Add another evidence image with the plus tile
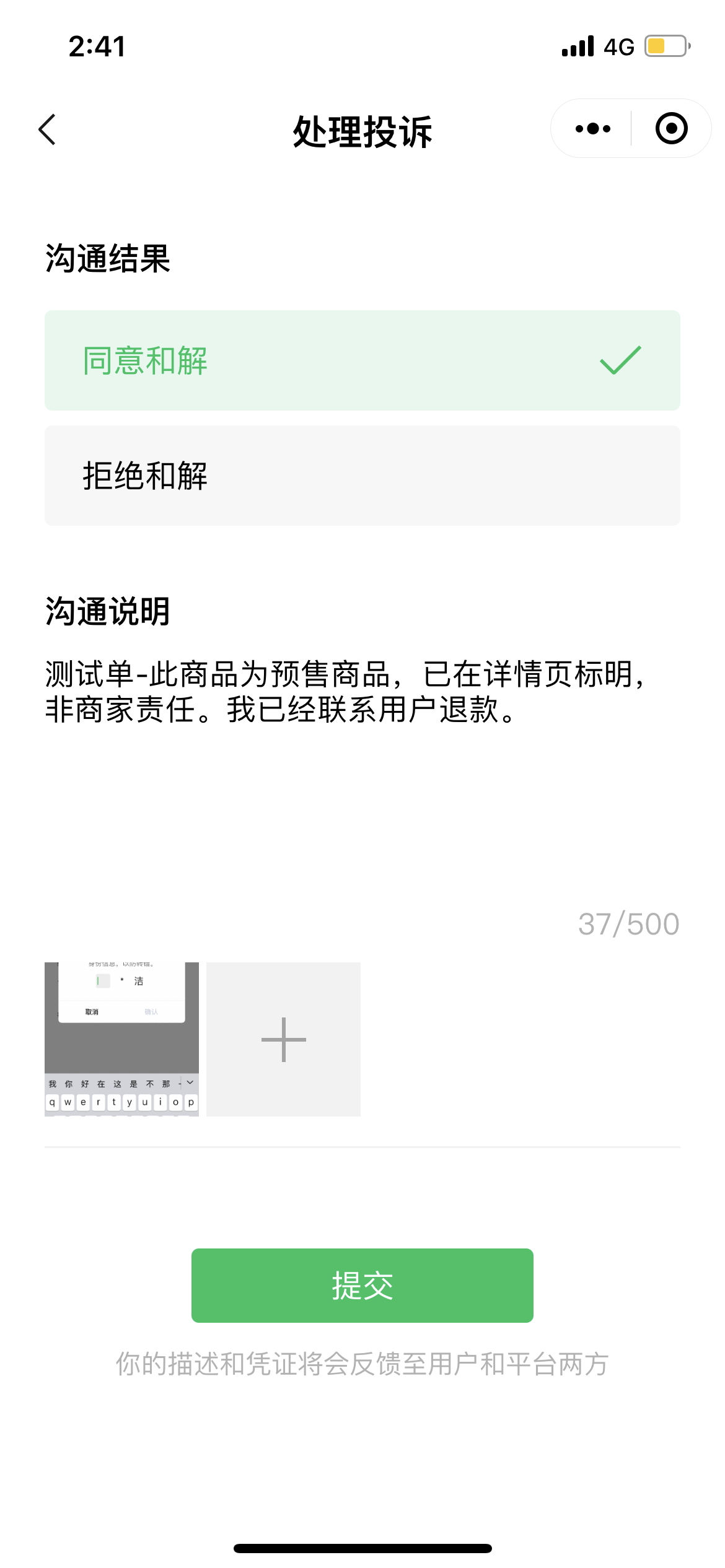Image resolution: width=725 pixels, height=1568 pixels. [283, 1039]
